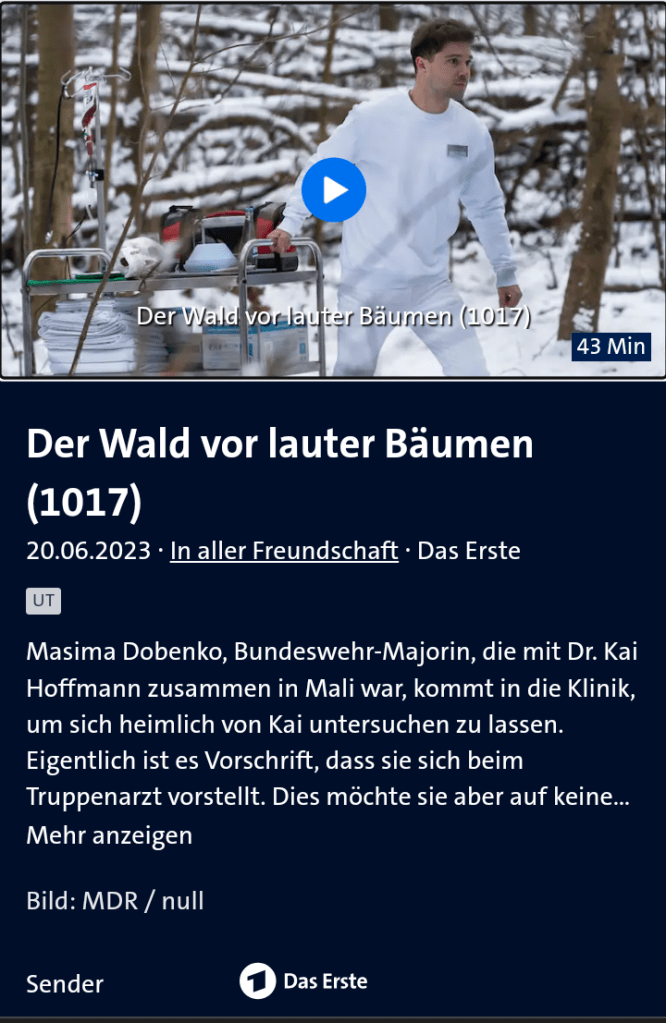Open the In aller Freundschaft series link
Screen dimensions: 666x1023
(284, 551)
